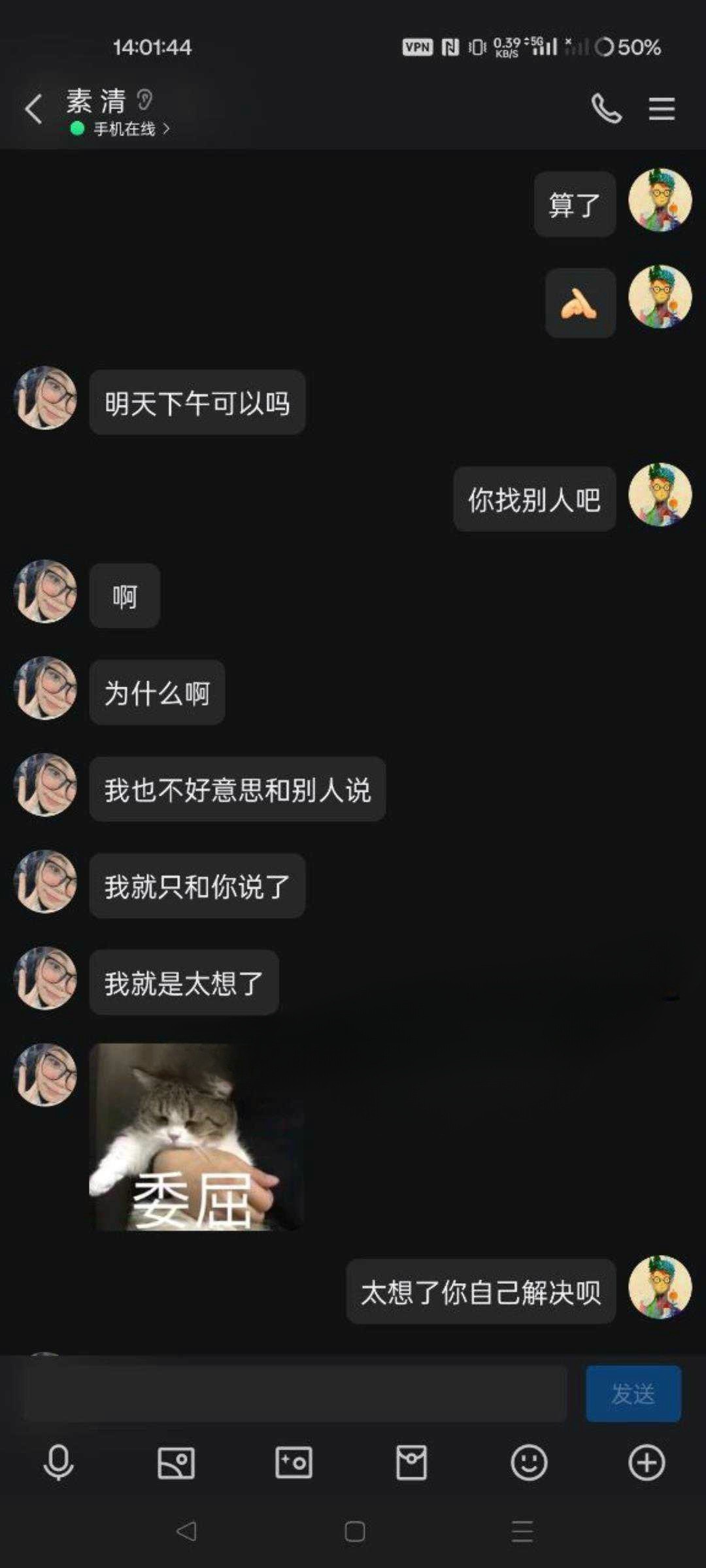
Task: Record a voice message with microphone
Action: tap(59, 1462)
